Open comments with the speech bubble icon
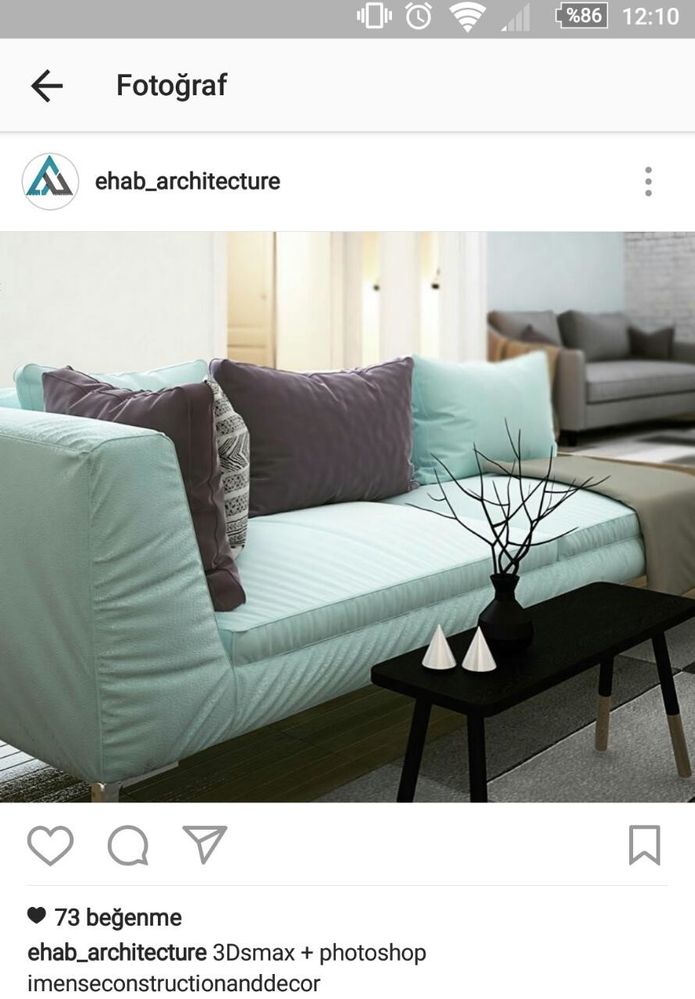This screenshot has height=999, width=695. [128, 845]
